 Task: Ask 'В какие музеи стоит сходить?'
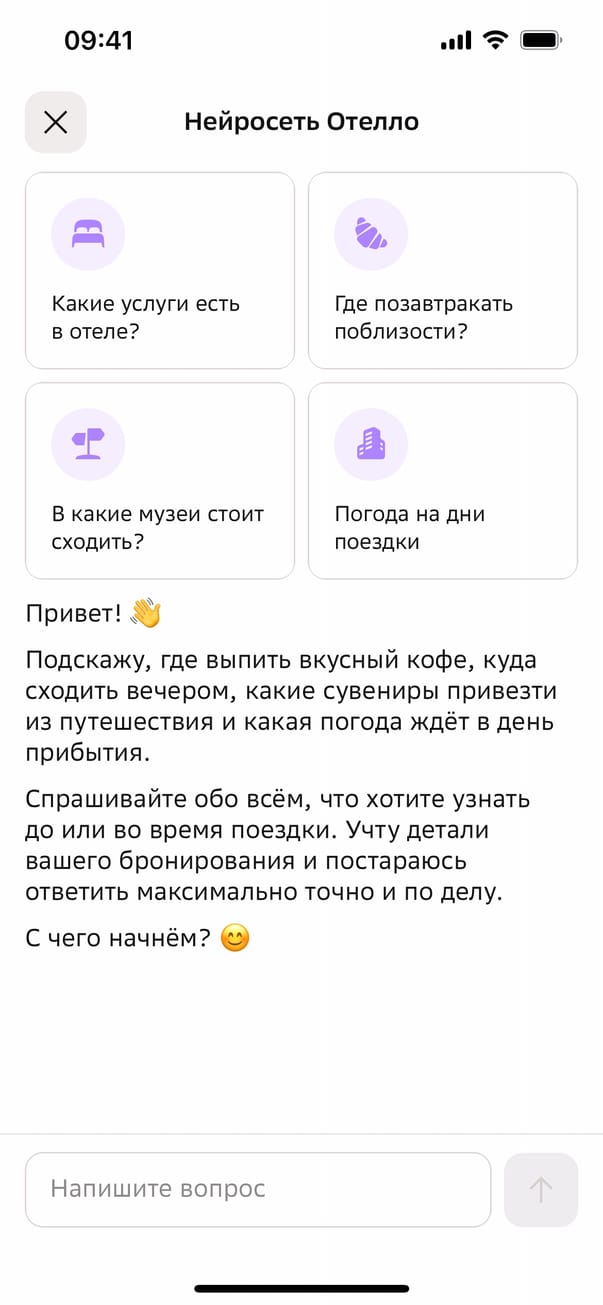click(160, 481)
